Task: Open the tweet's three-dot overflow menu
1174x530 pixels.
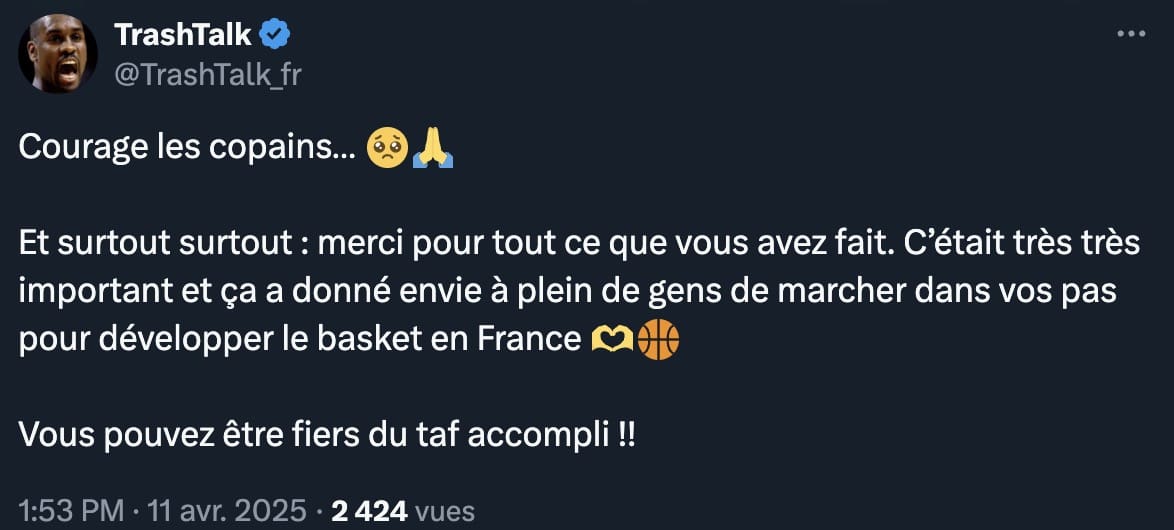Action: [x=1129, y=33]
